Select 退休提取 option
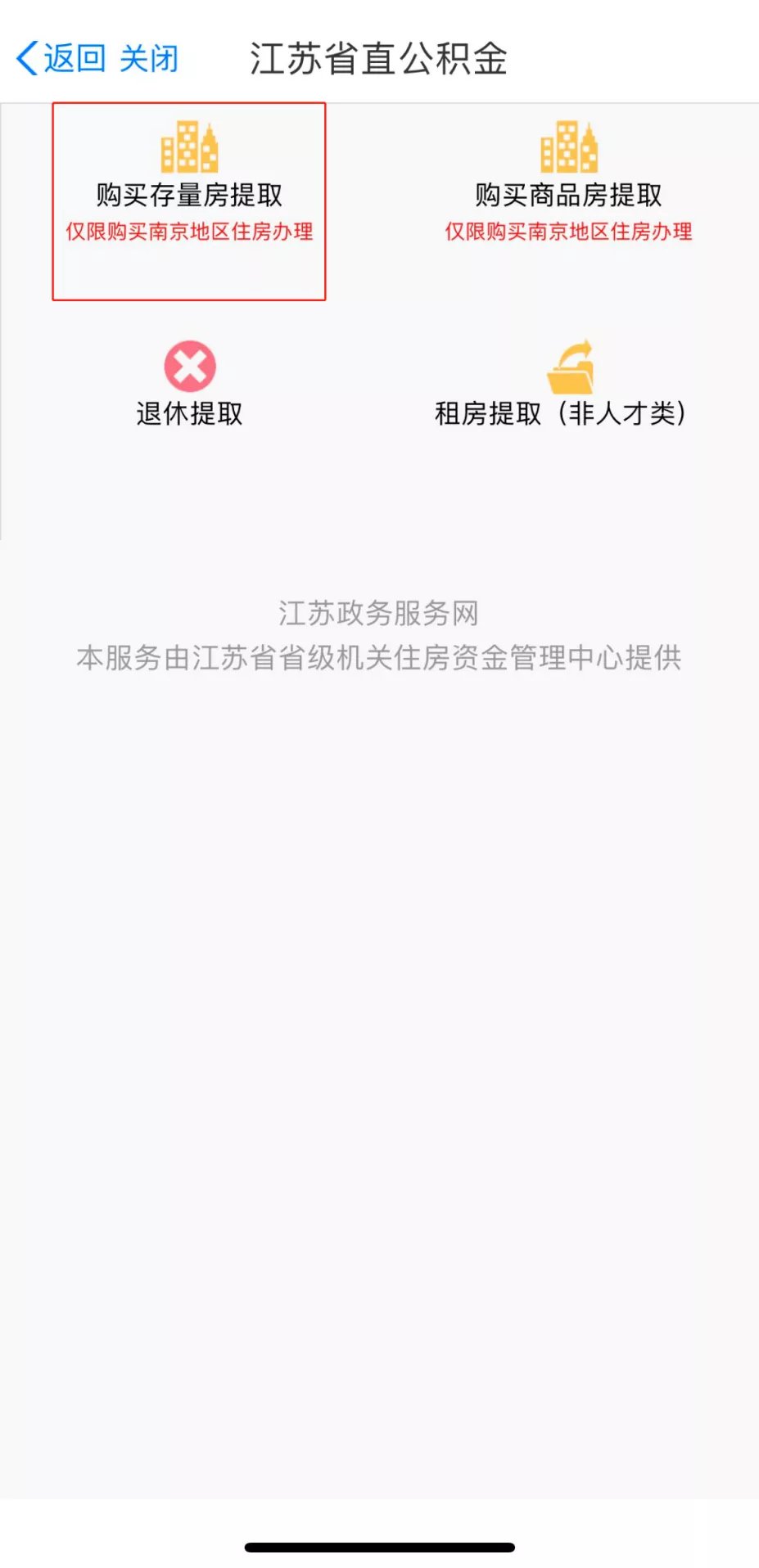The image size is (759, 1568). [189, 385]
